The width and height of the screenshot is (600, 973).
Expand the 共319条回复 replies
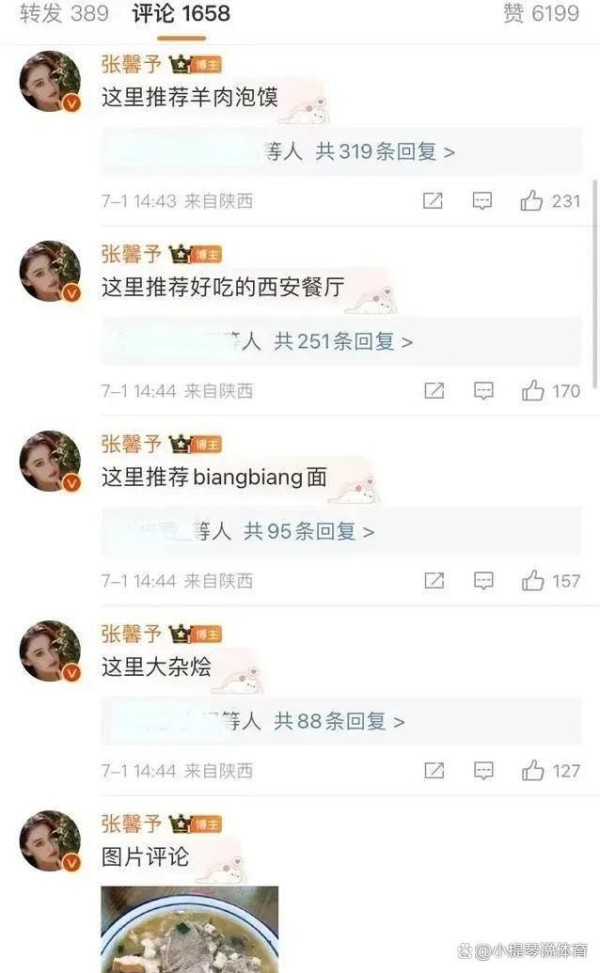(385, 151)
